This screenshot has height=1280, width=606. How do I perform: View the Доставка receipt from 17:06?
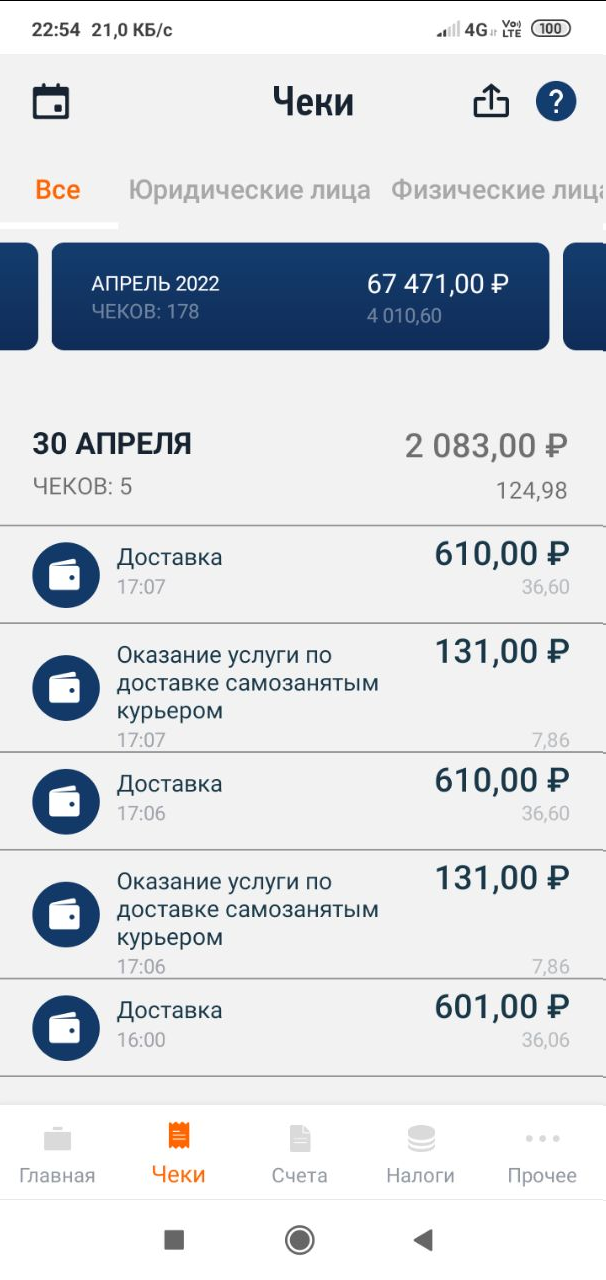[300, 801]
